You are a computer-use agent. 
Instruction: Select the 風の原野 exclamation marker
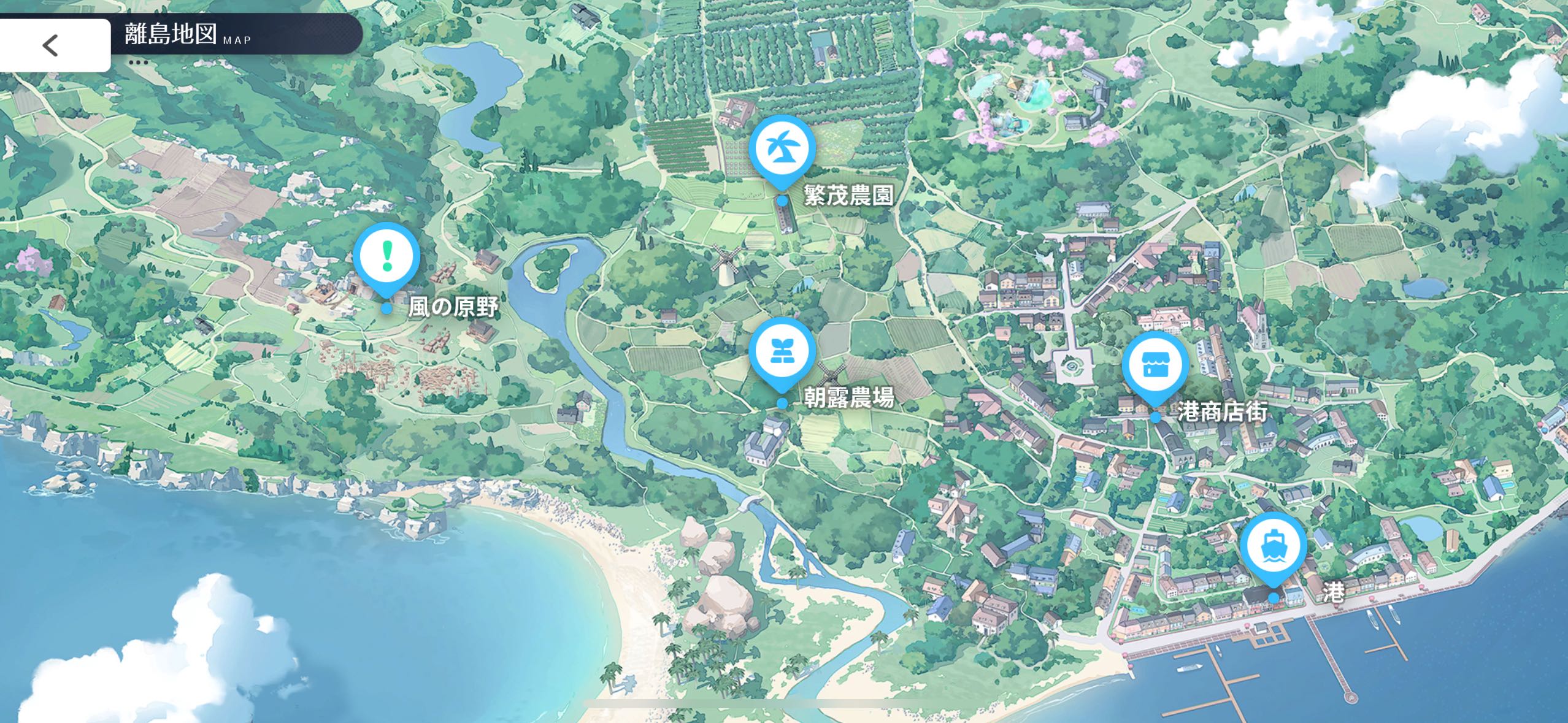[x=386, y=257]
